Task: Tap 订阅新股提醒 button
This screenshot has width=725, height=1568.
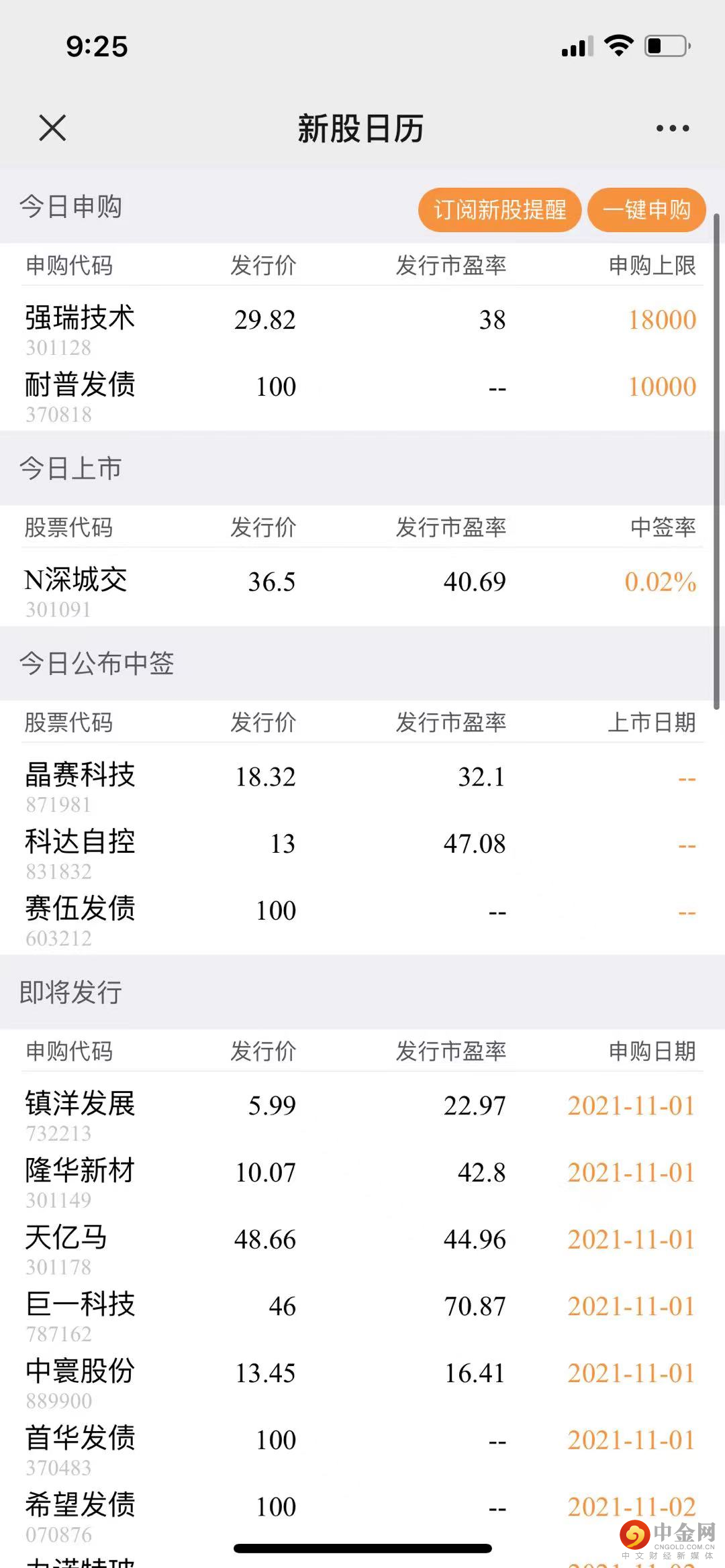Action: 499,210
